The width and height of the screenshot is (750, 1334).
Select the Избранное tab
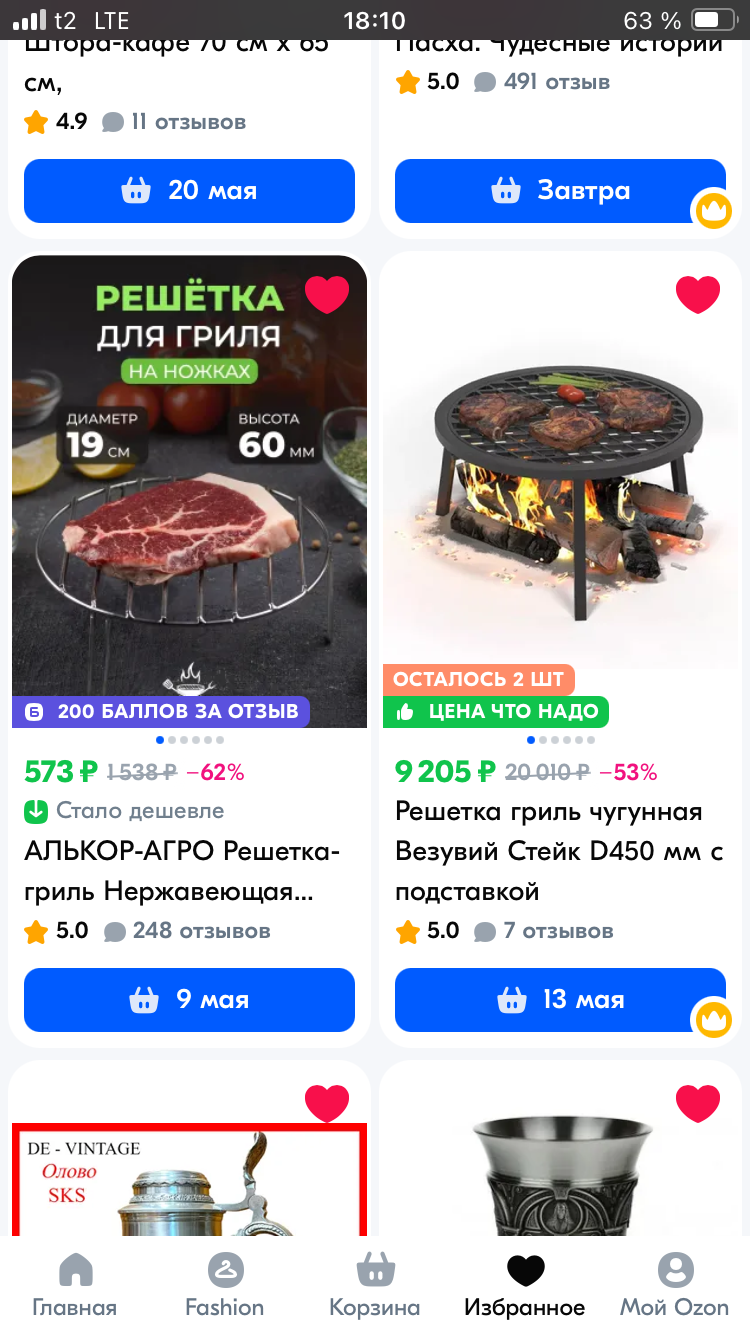[525, 1285]
